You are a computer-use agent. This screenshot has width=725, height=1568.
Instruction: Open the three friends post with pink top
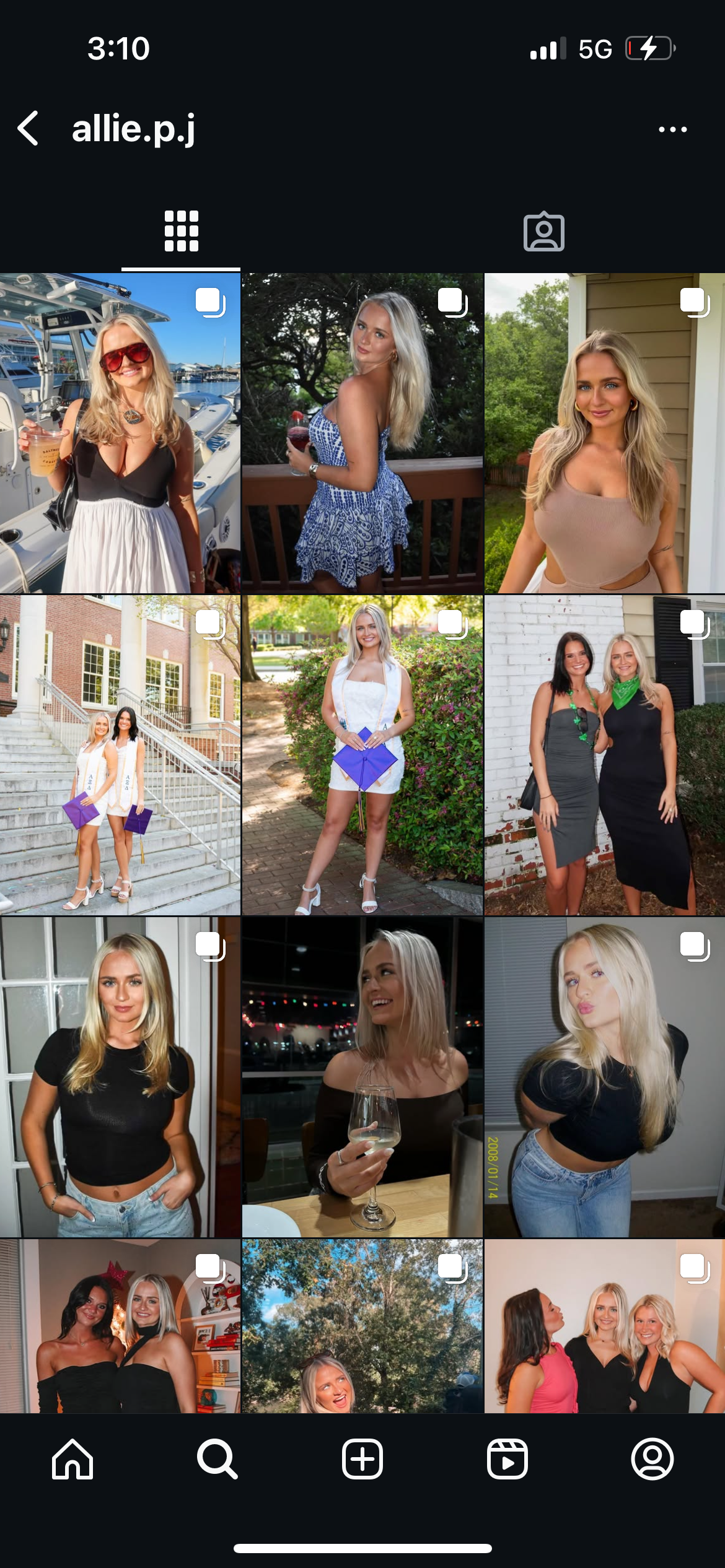[605, 1326]
